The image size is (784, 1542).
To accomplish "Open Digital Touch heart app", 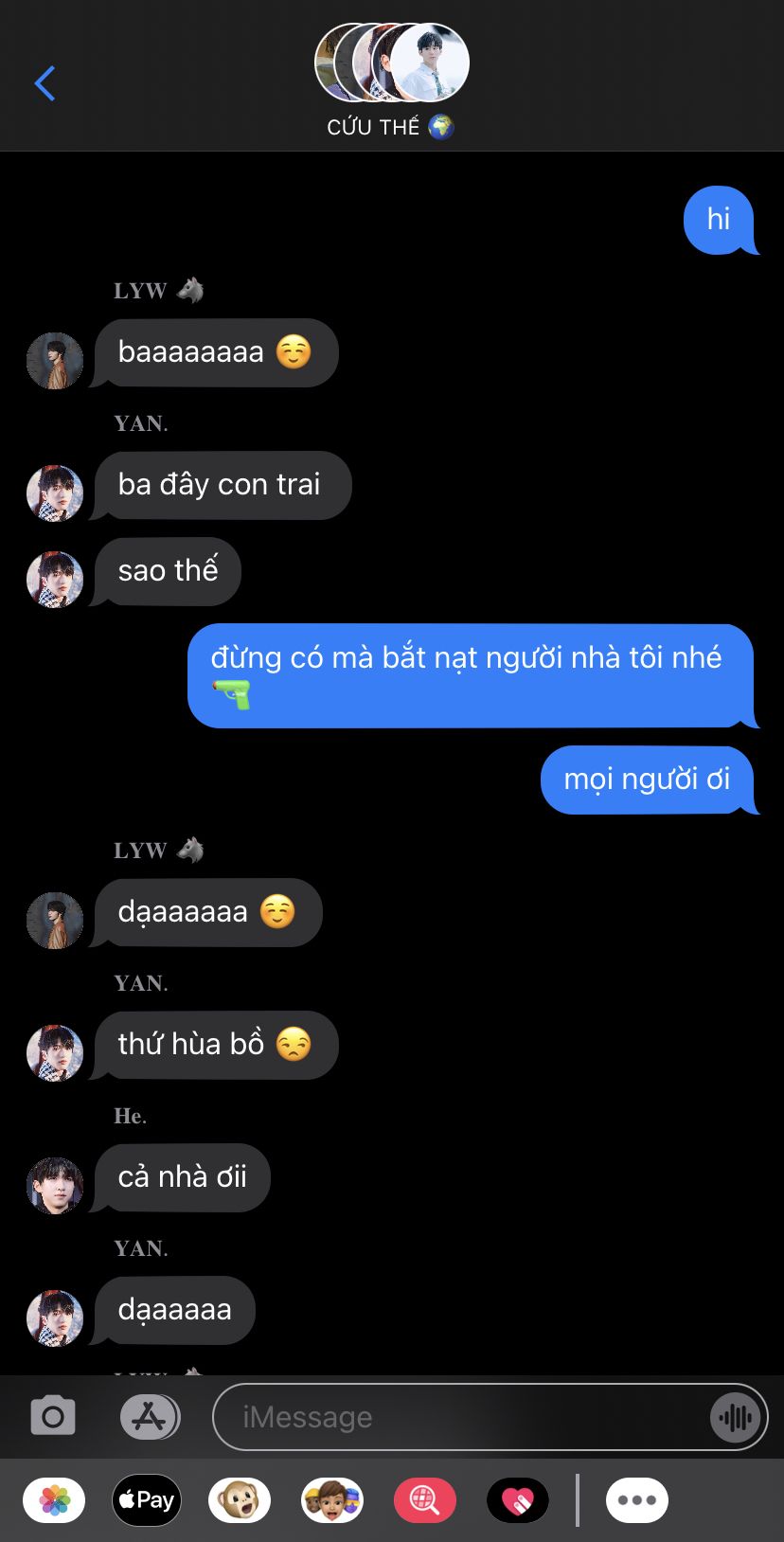I will click(518, 1500).
